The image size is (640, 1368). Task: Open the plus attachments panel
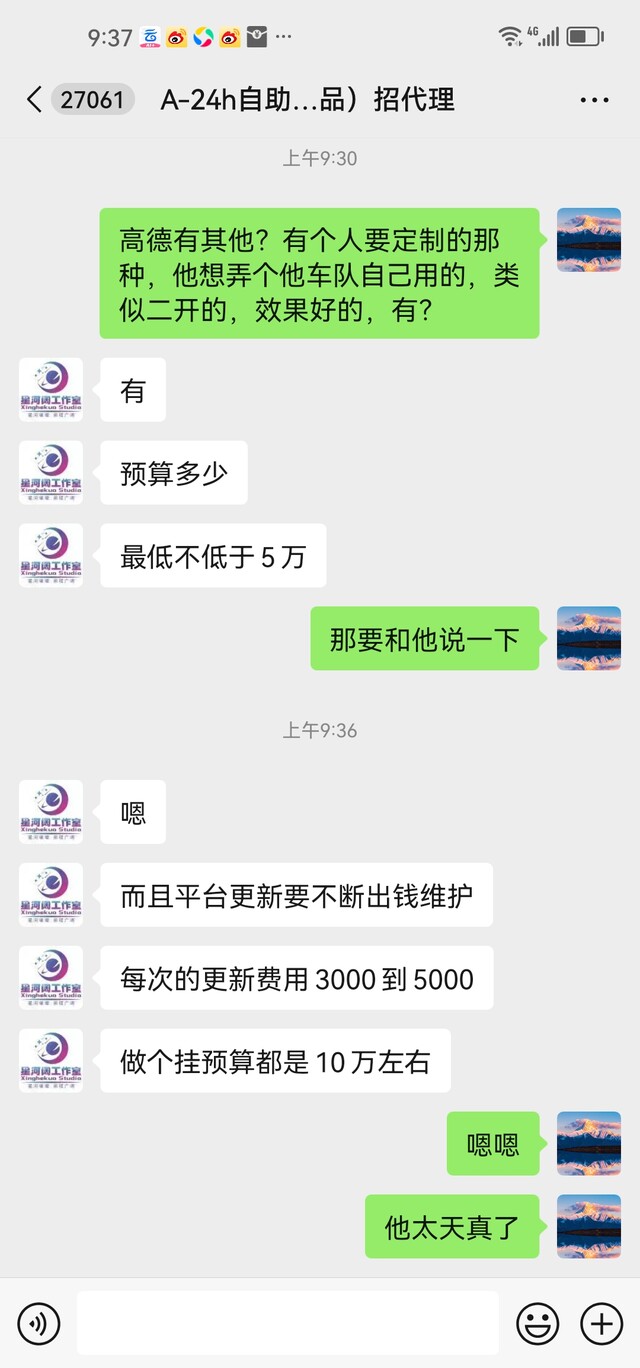coord(602,1324)
